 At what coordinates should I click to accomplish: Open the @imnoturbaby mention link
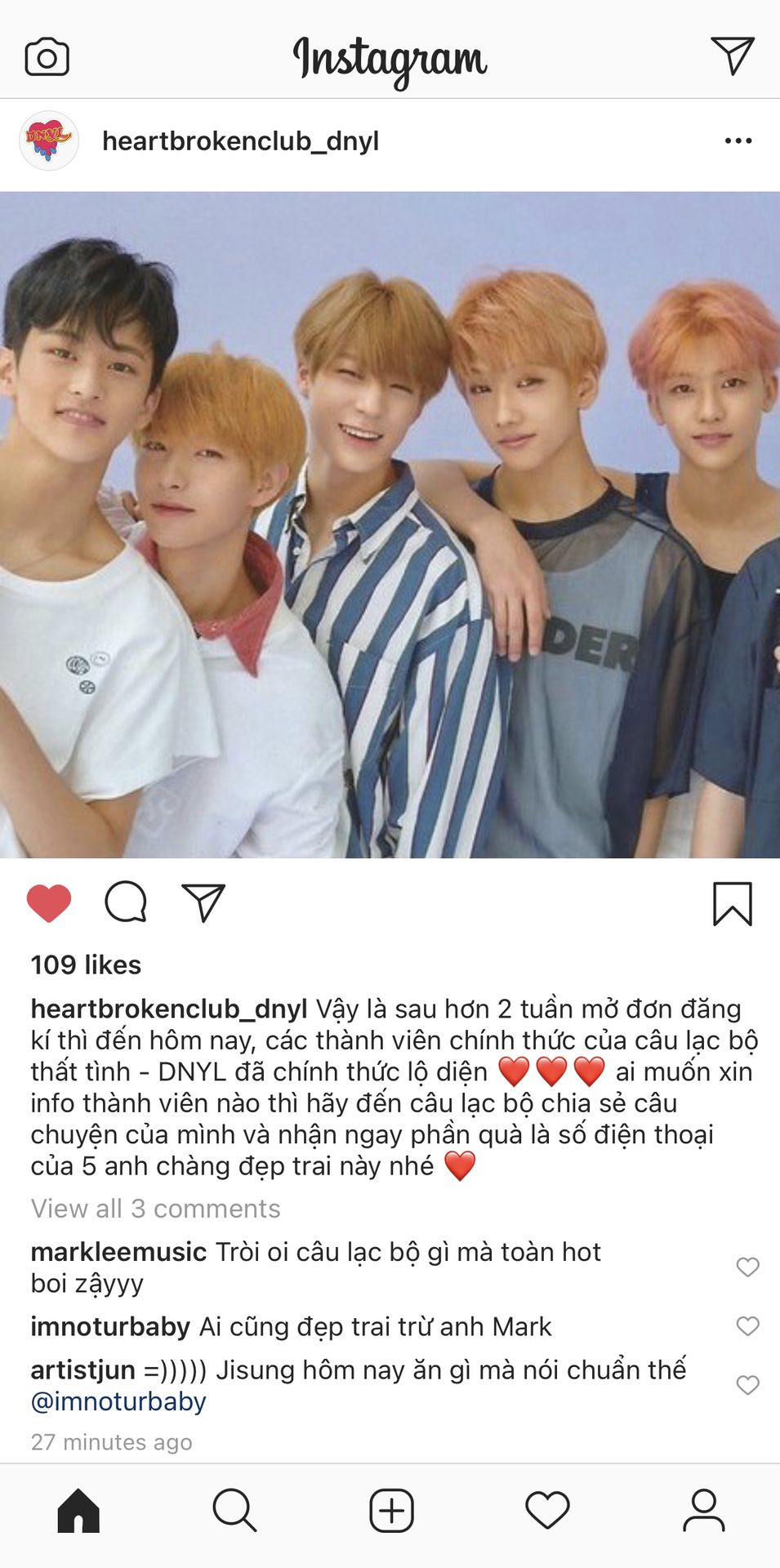coord(118,1401)
